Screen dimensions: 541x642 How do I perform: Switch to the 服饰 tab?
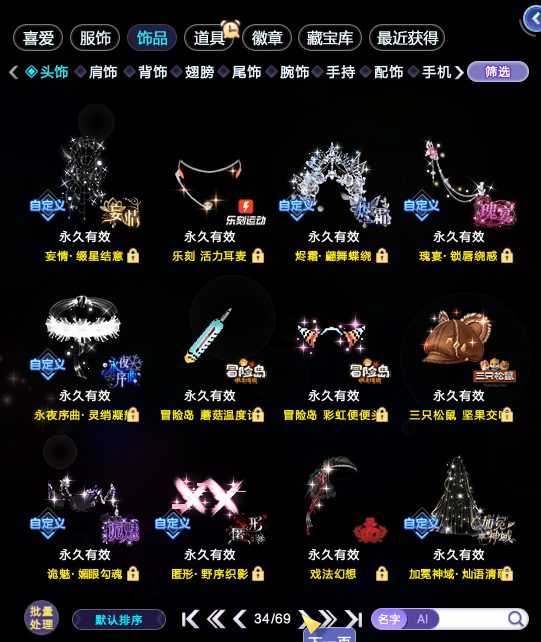click(95, 38)
